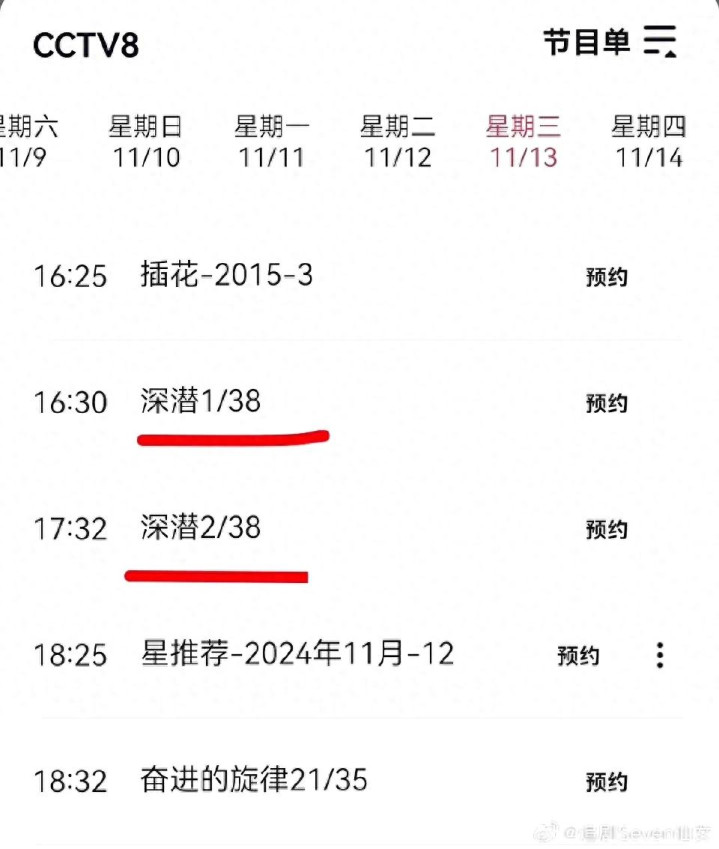Select the 星期三 11/13 date tab
This screenshot has width=719, height=849.
coord(524,141)
